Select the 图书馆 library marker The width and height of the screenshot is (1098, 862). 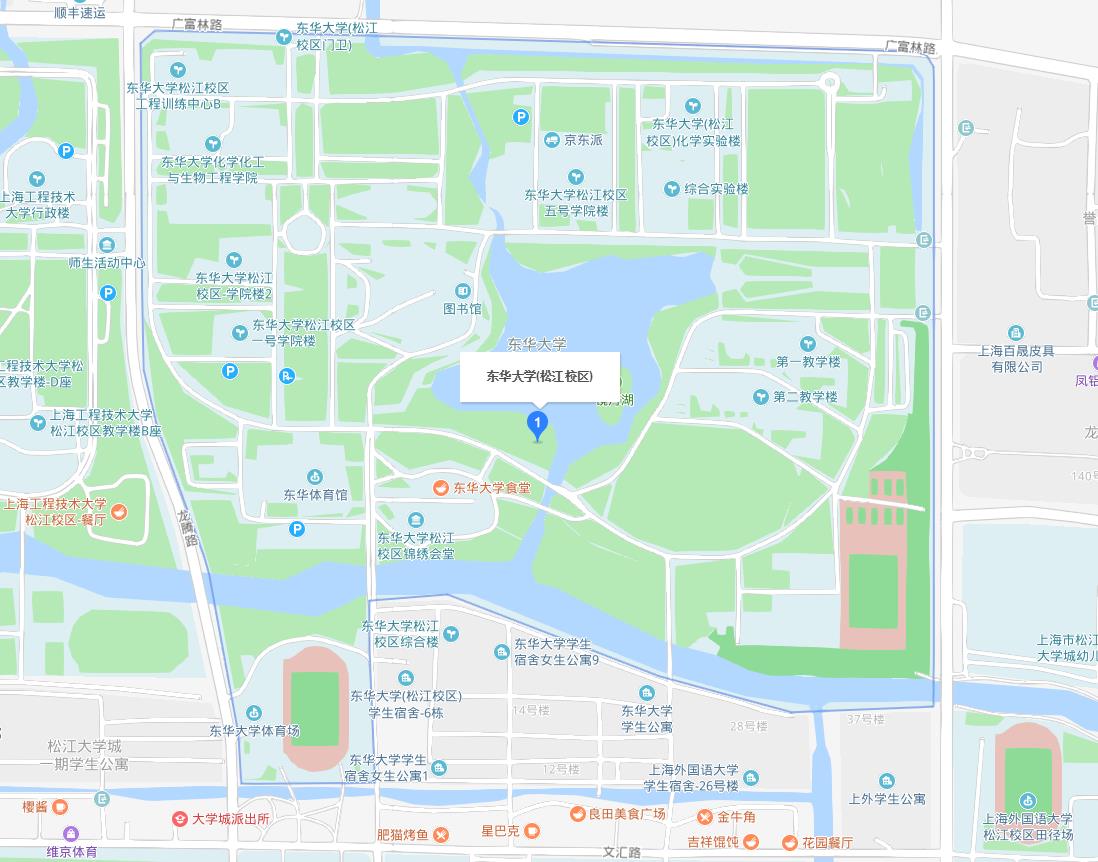462,291
